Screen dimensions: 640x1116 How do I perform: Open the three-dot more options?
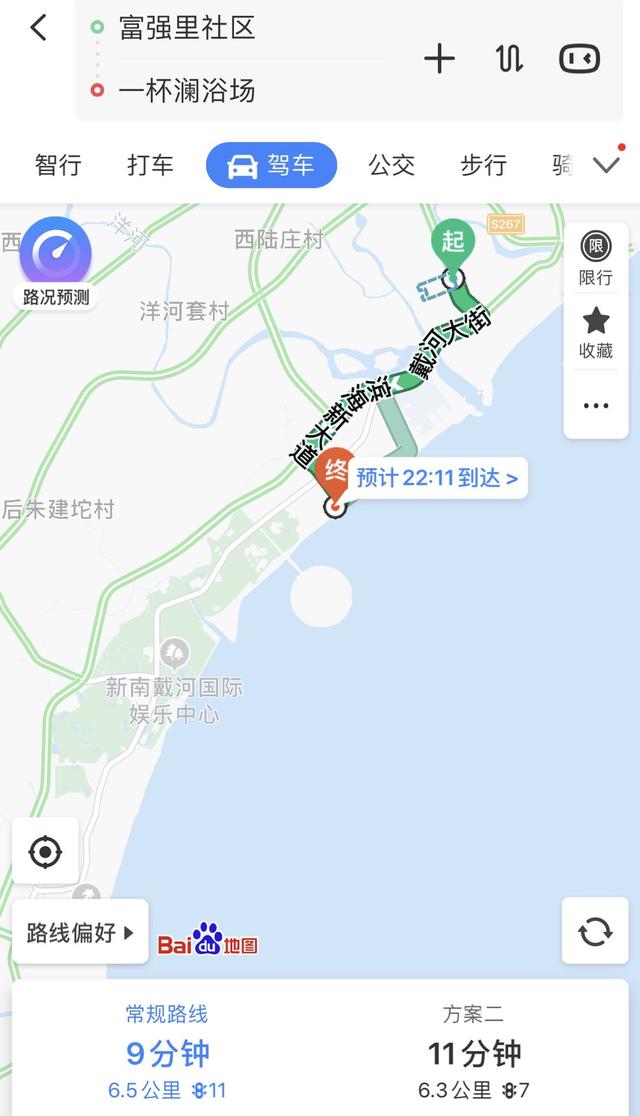(x=596, y=406)
